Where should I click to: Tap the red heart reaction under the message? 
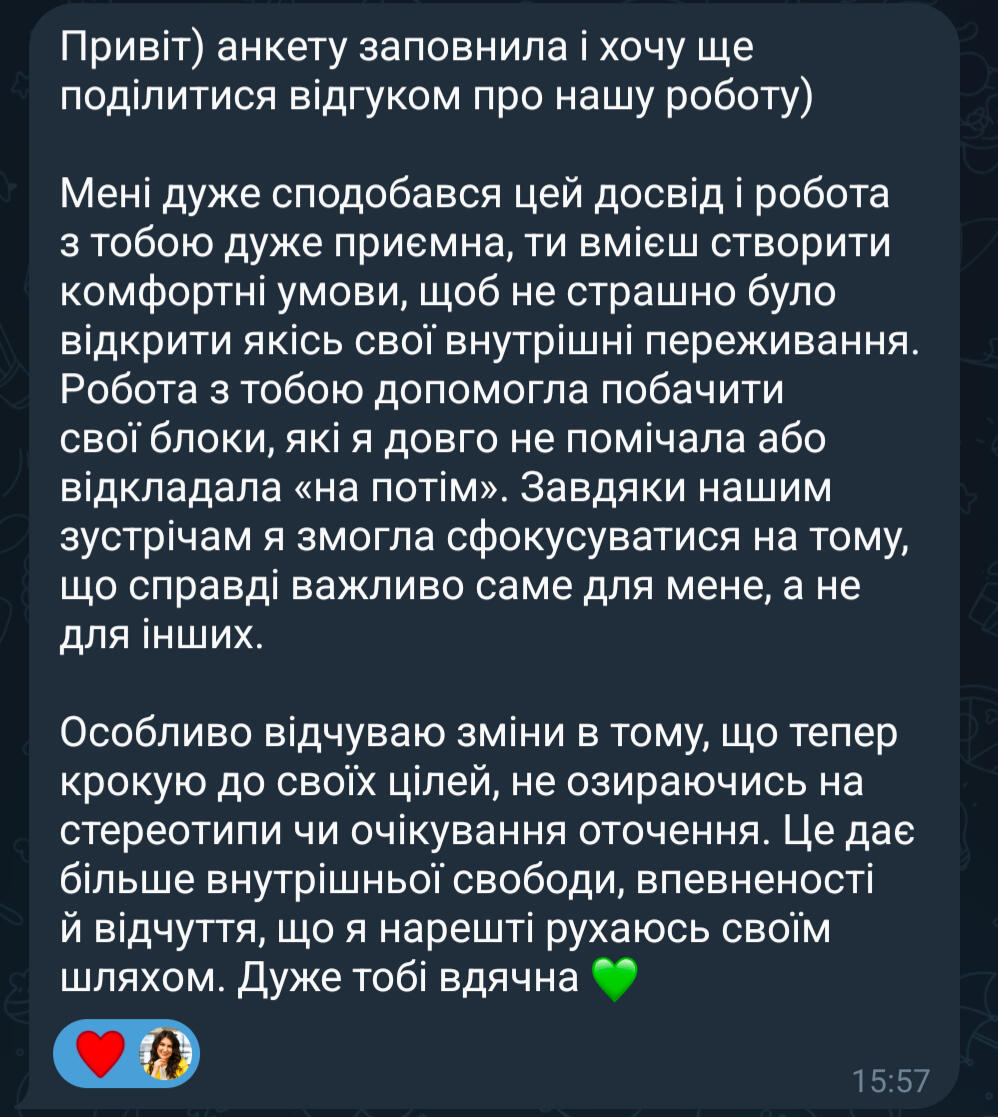point(101,1054)
